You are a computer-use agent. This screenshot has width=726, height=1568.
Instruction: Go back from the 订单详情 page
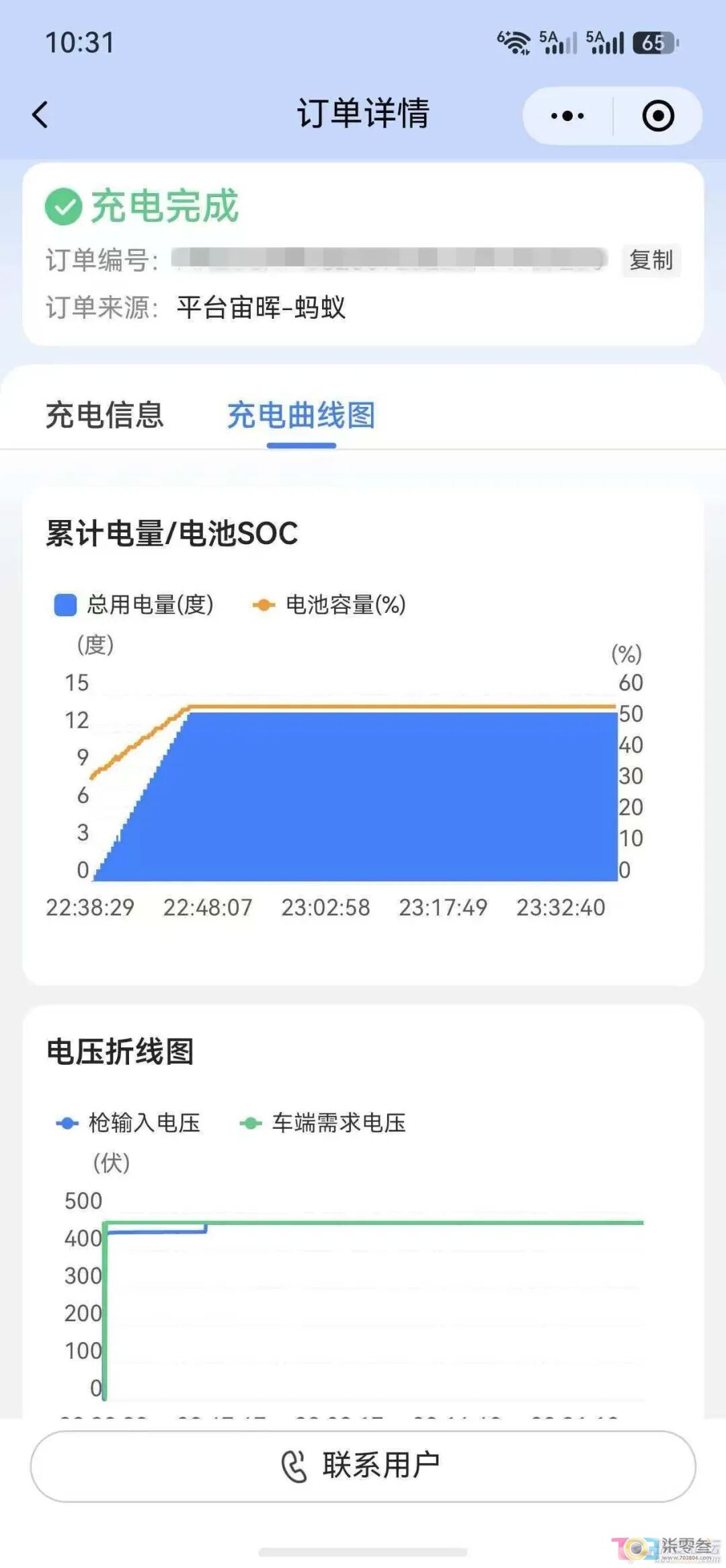tap(40, 114)
